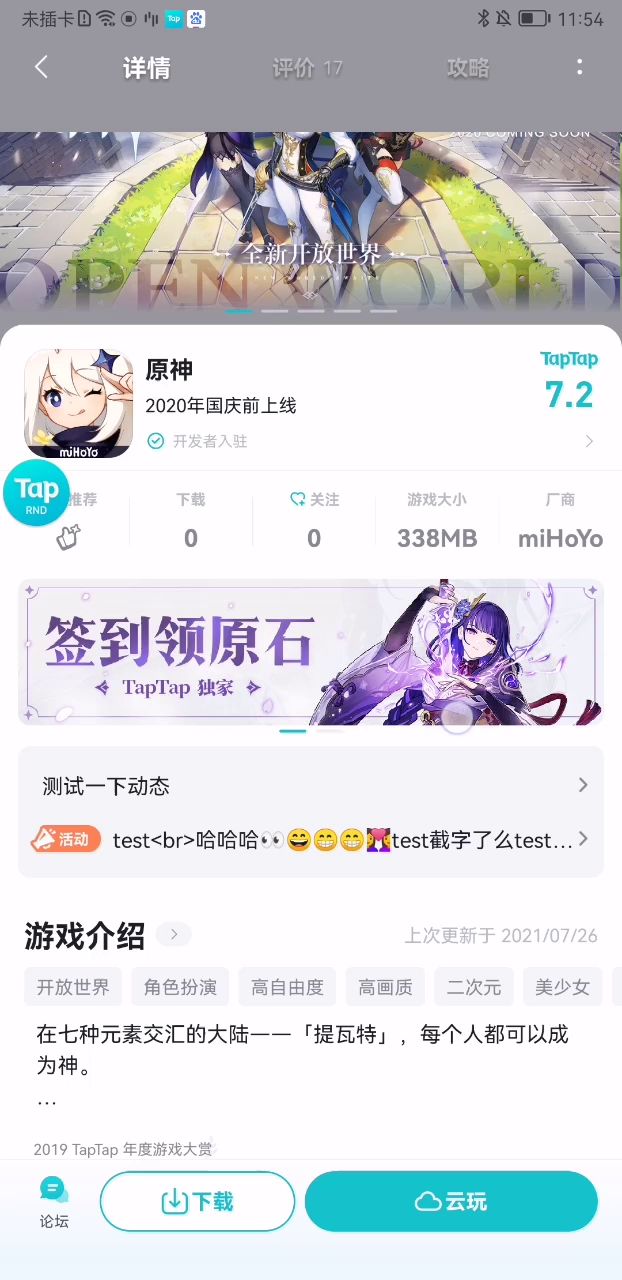Open the 论坛 forum
The image size is (622, 1280).
54,1202
